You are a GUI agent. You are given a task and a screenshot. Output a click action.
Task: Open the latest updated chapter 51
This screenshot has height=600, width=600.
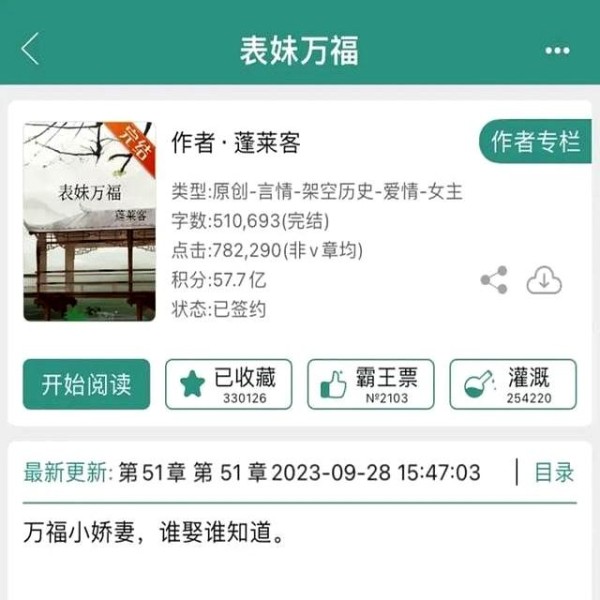click(300, 472)
